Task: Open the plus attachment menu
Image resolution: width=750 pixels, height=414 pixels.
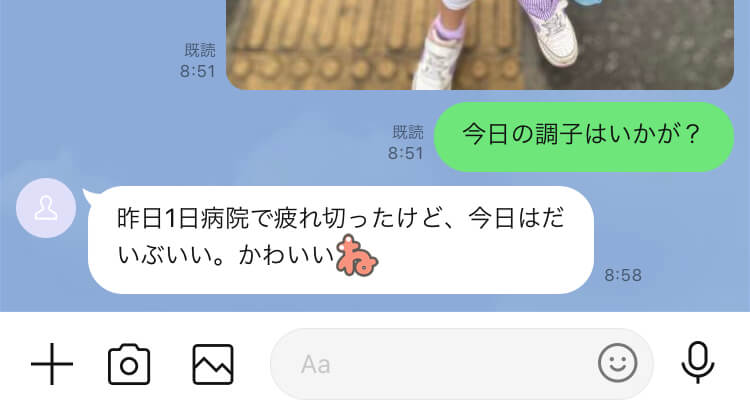Action: 52,364
